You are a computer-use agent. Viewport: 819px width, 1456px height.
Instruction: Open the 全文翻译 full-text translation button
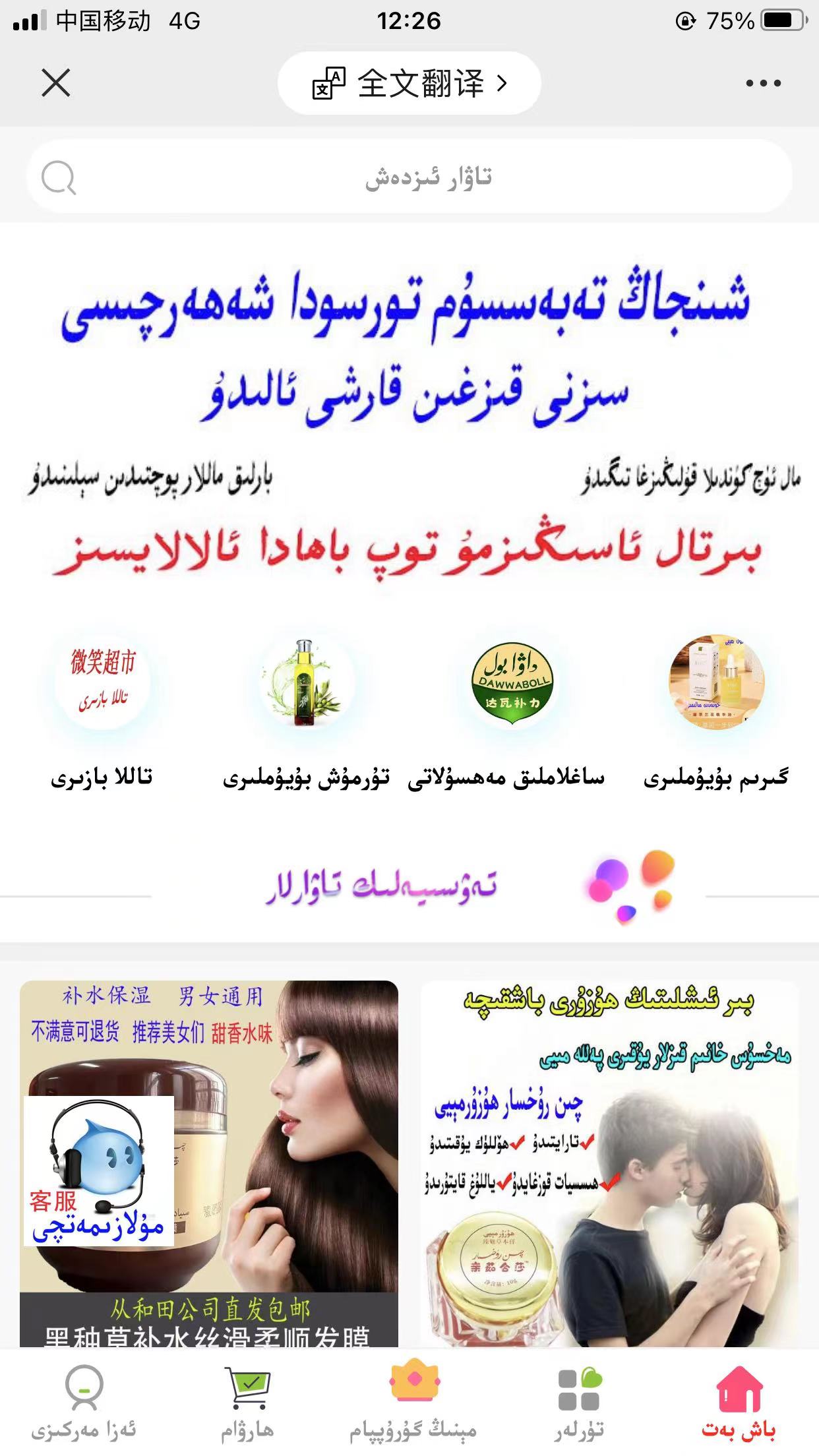(409, 83)
